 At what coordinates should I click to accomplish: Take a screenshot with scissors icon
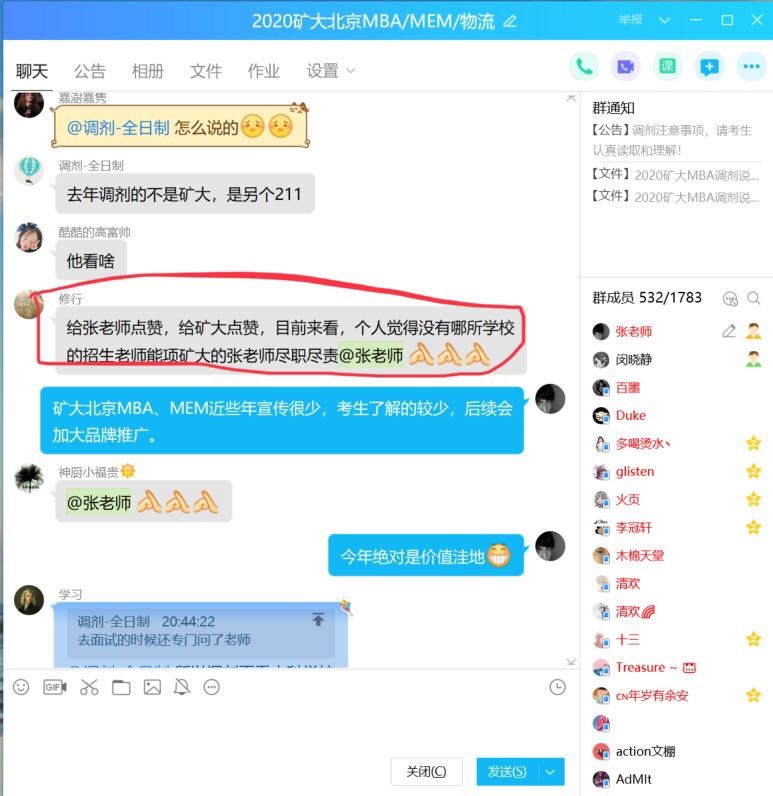(x=88, y=687)
